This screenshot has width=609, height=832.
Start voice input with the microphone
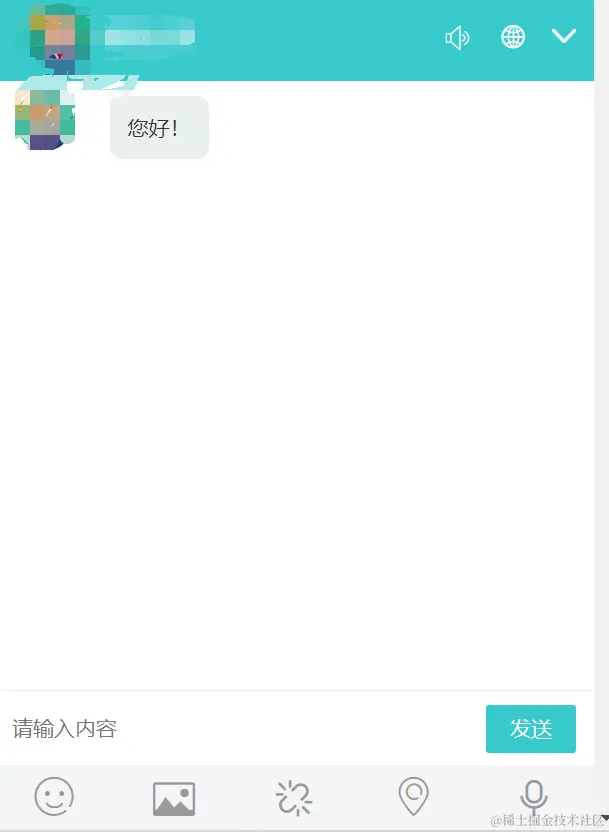click(x=533, y=797)
